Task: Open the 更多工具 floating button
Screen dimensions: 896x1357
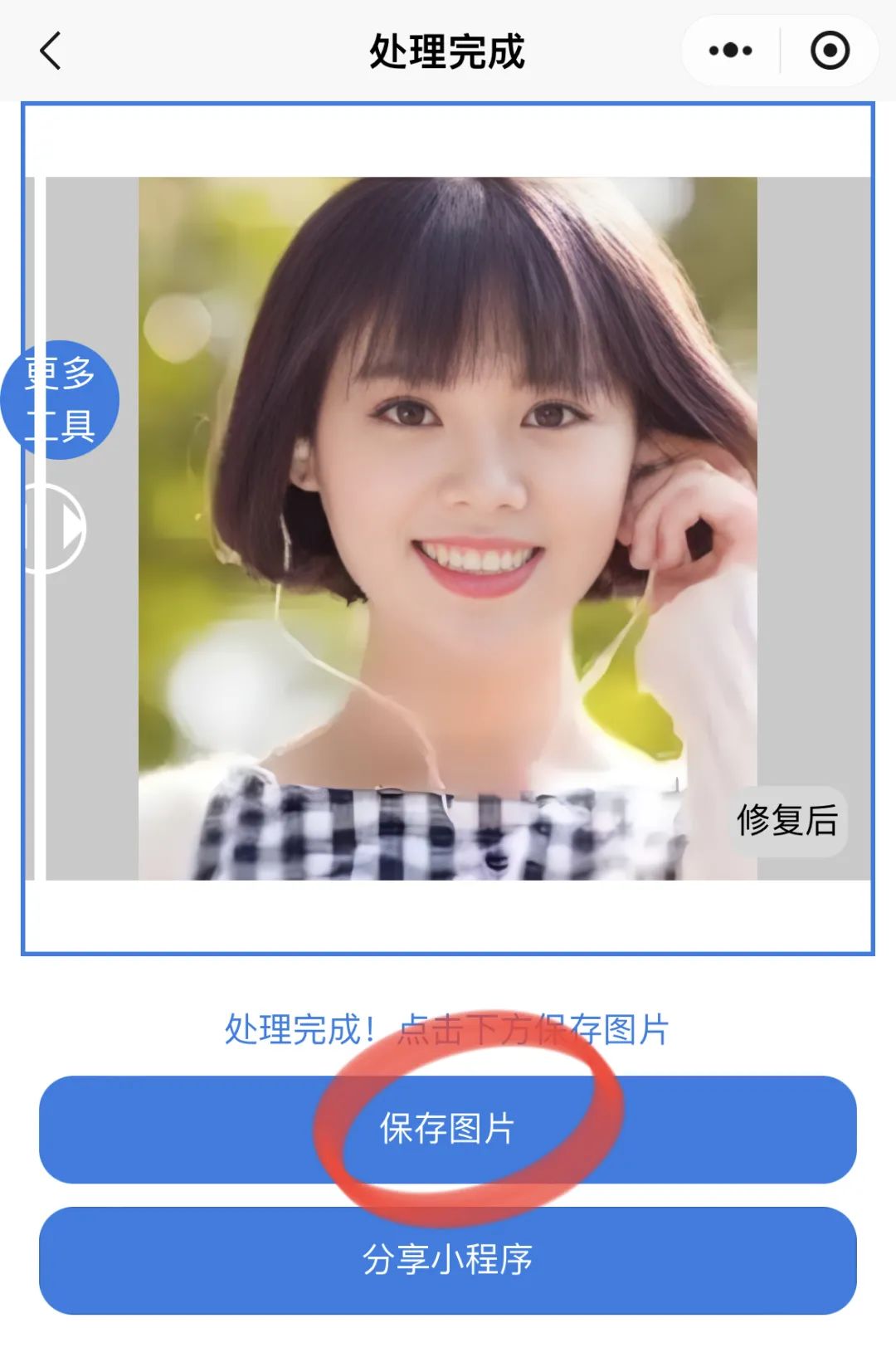Action: (x=60, y=400)
